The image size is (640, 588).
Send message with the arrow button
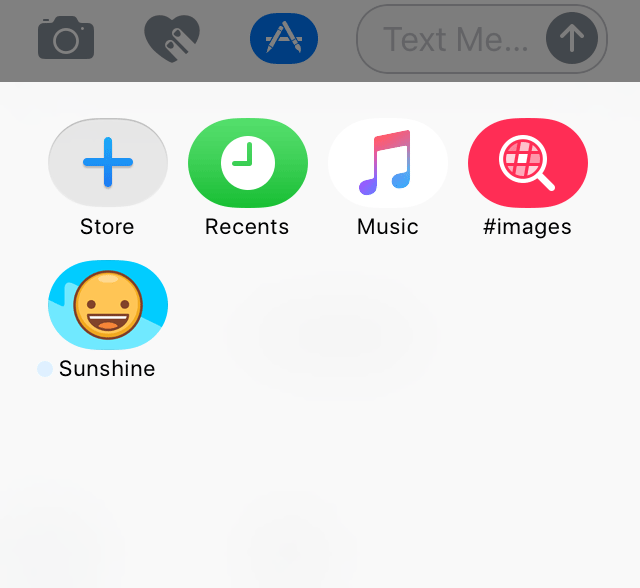(572, 39)
